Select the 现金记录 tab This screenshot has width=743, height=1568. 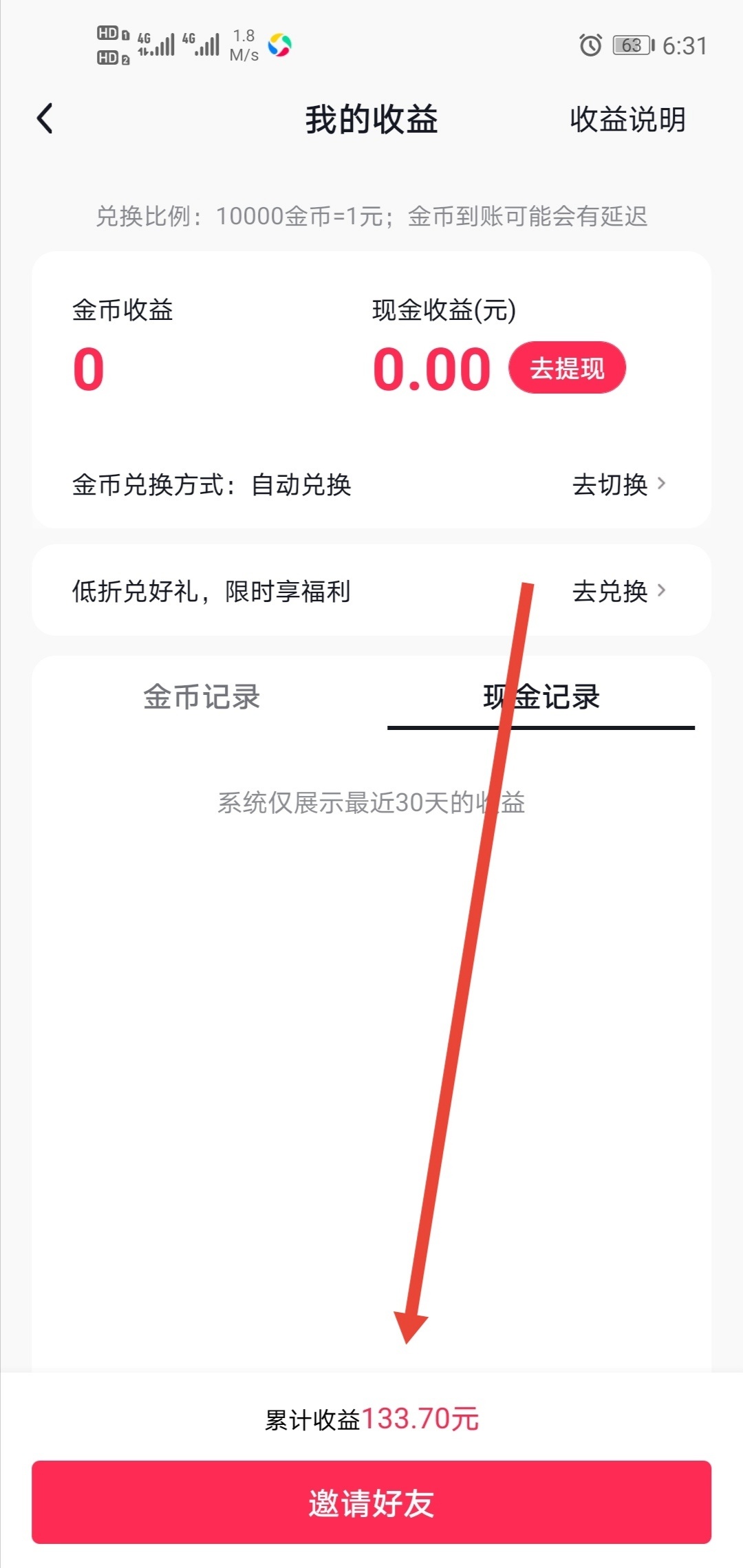(541, 697)
